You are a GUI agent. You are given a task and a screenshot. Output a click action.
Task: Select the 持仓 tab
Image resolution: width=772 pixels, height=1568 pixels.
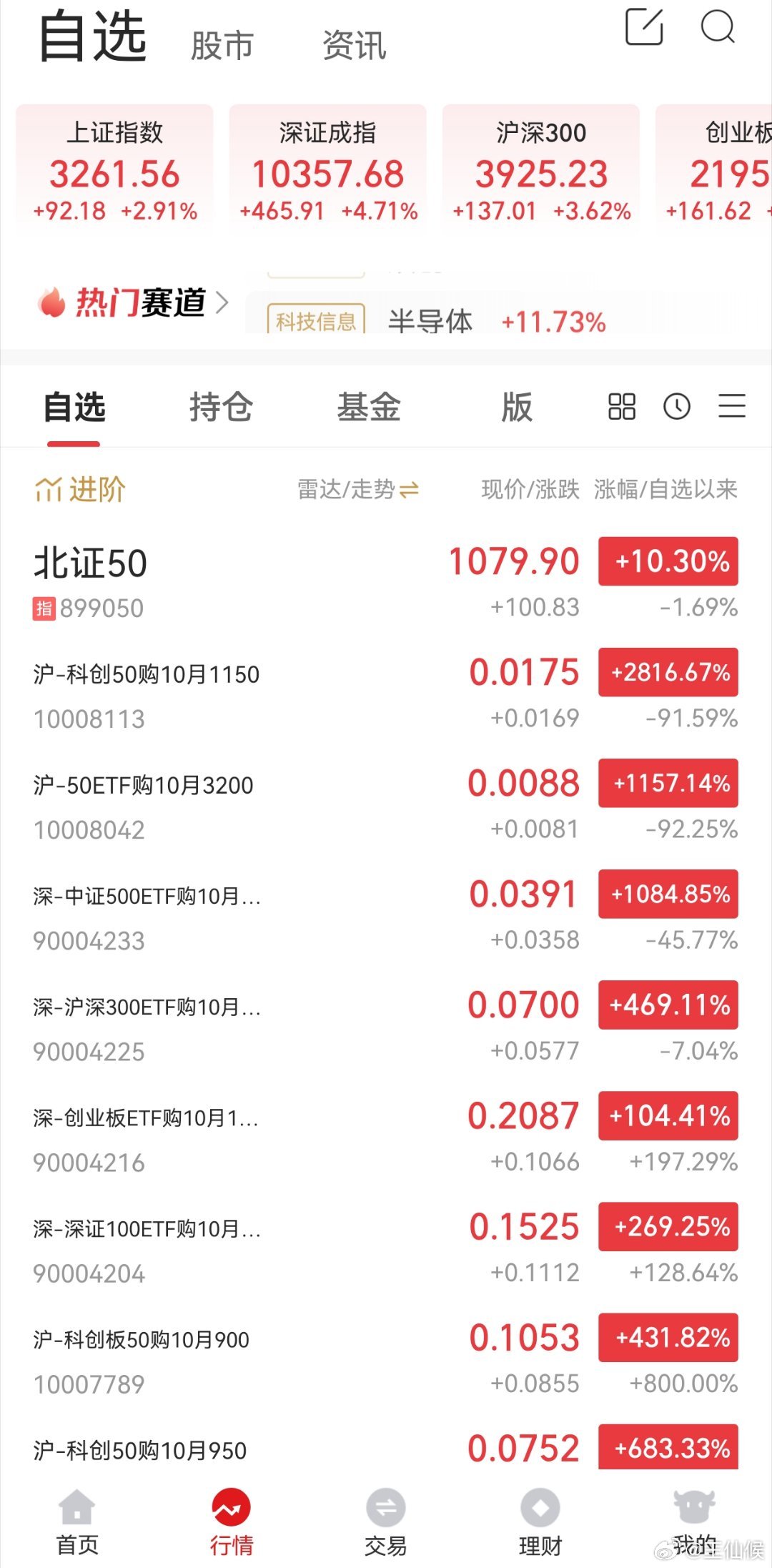(221, 407)
